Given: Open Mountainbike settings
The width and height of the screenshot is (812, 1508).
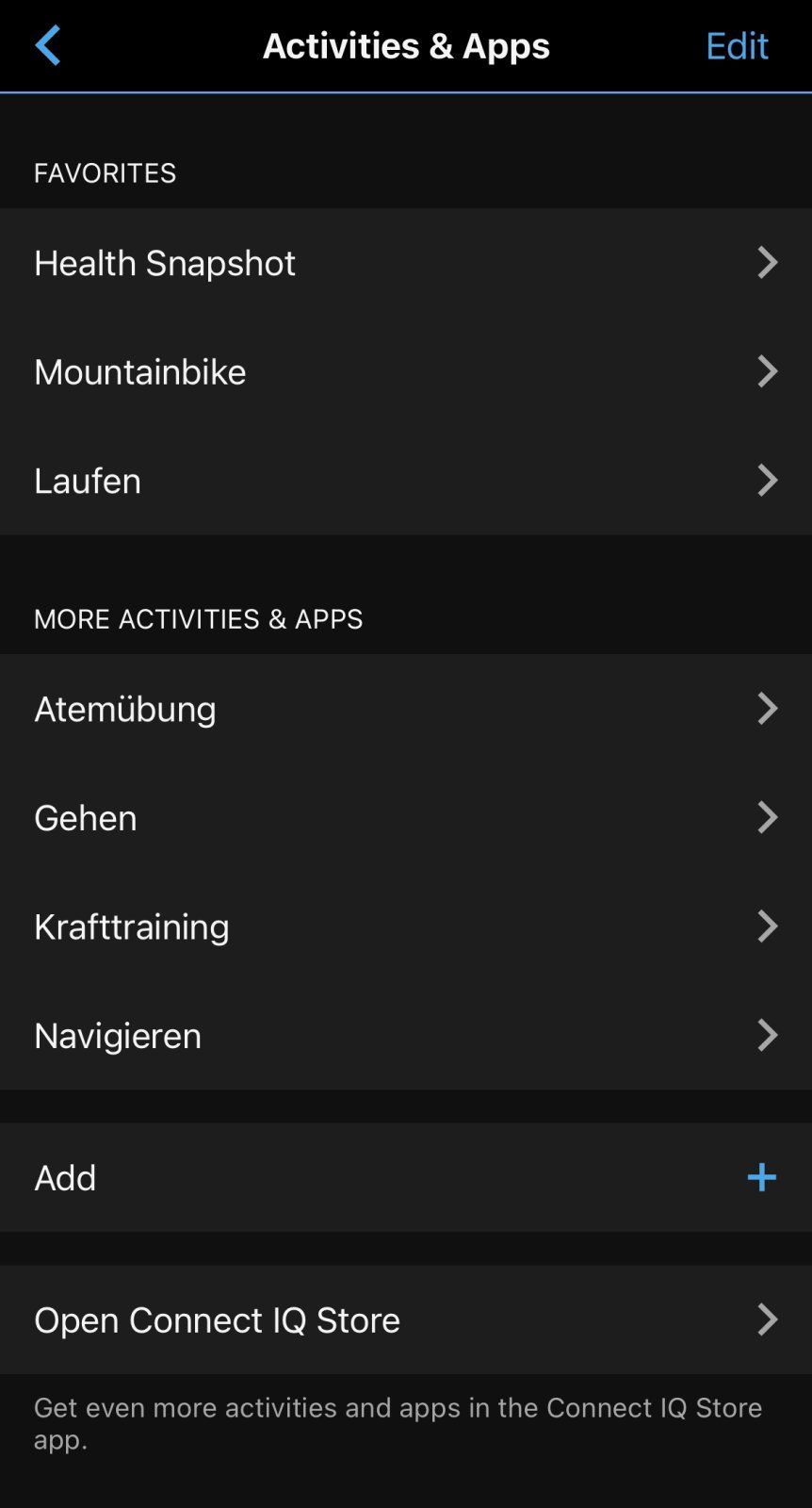Looking at the screenshot, I should [405, 371].
